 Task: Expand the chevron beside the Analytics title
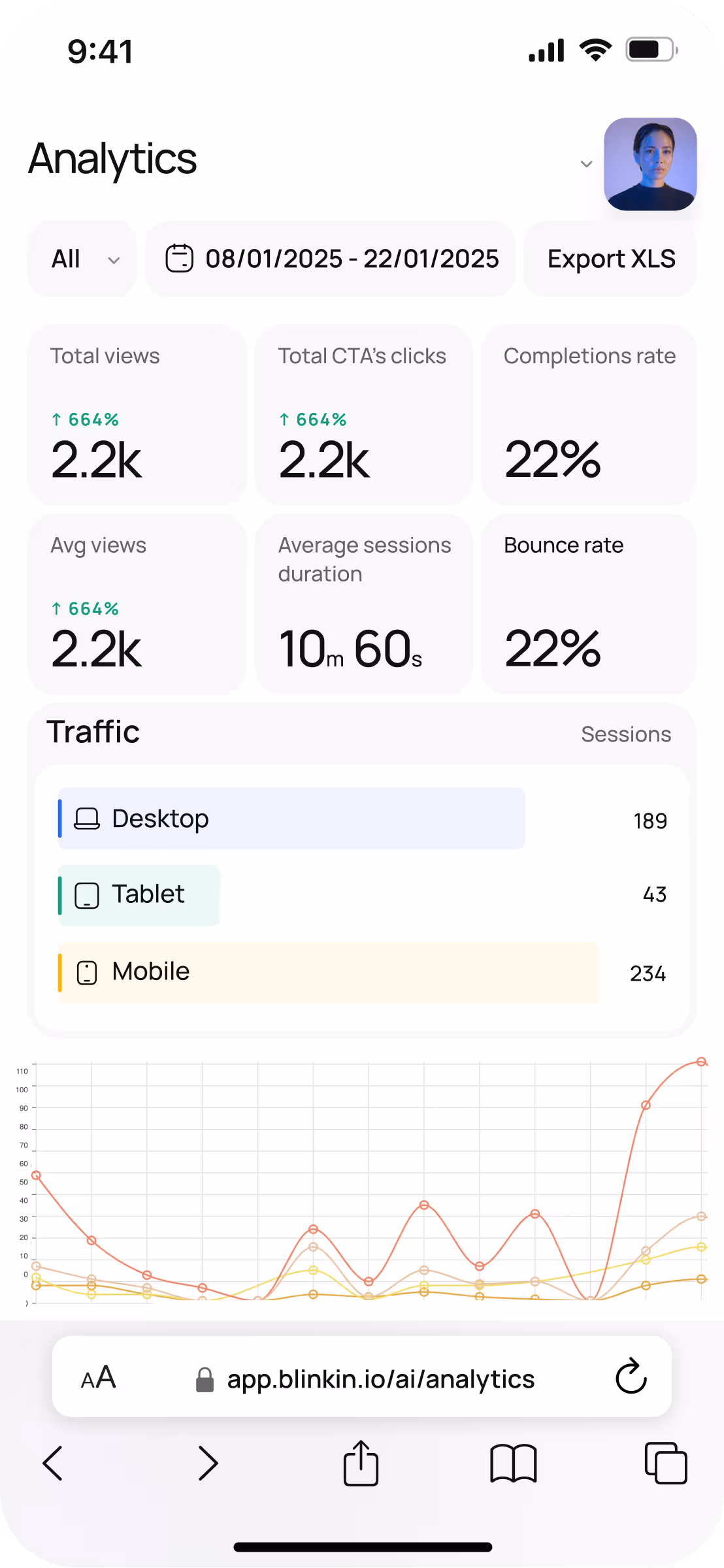coord(586,164)
